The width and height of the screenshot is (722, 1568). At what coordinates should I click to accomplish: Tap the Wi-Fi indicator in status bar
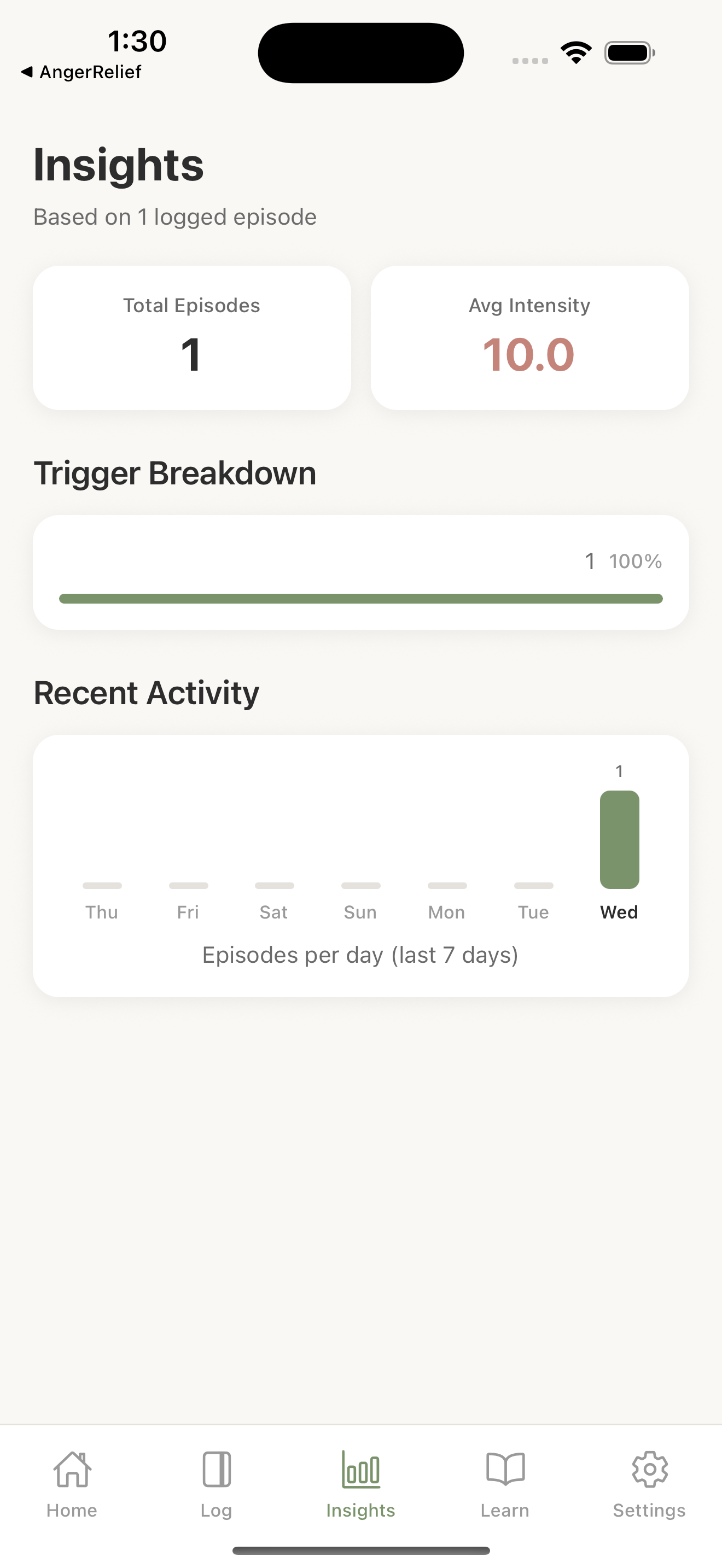point(575,52)
